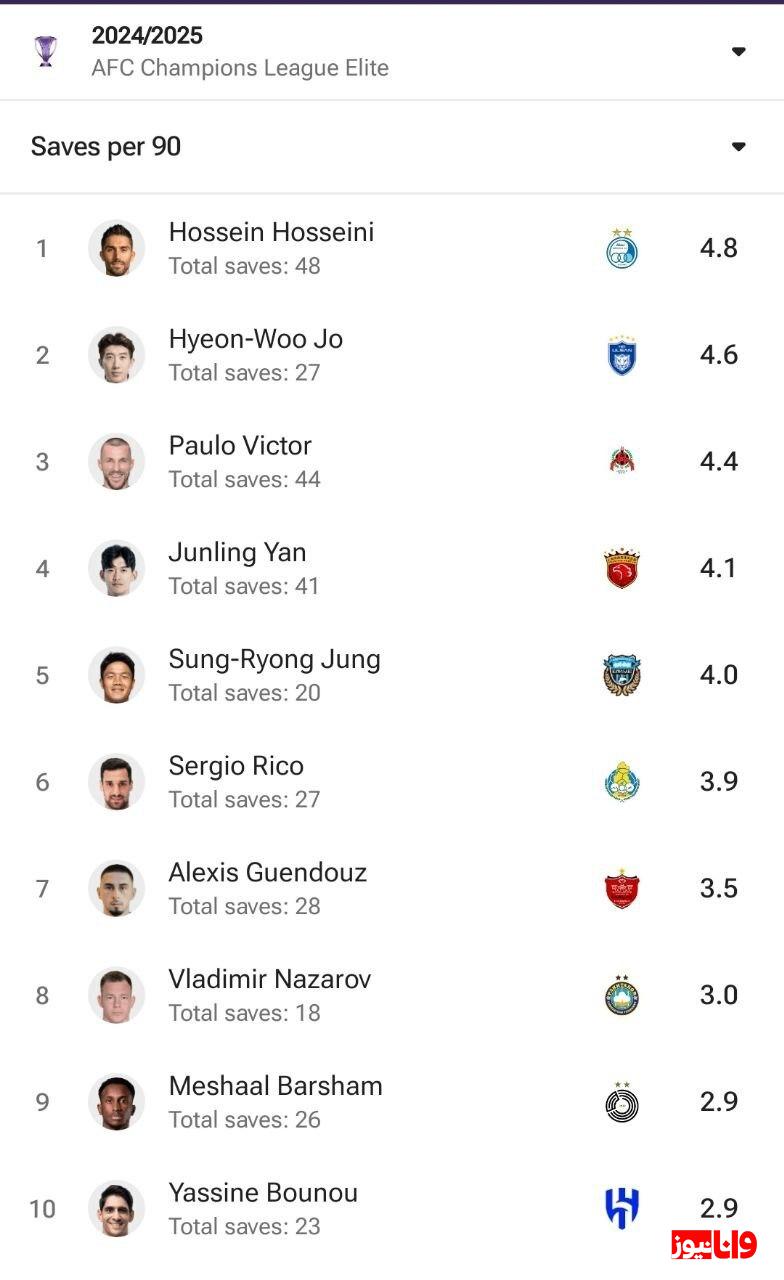The height and width of the screenshot is (1280, 784).
Task: Open Junling Yan's profile row
Action: coord(238,568)
